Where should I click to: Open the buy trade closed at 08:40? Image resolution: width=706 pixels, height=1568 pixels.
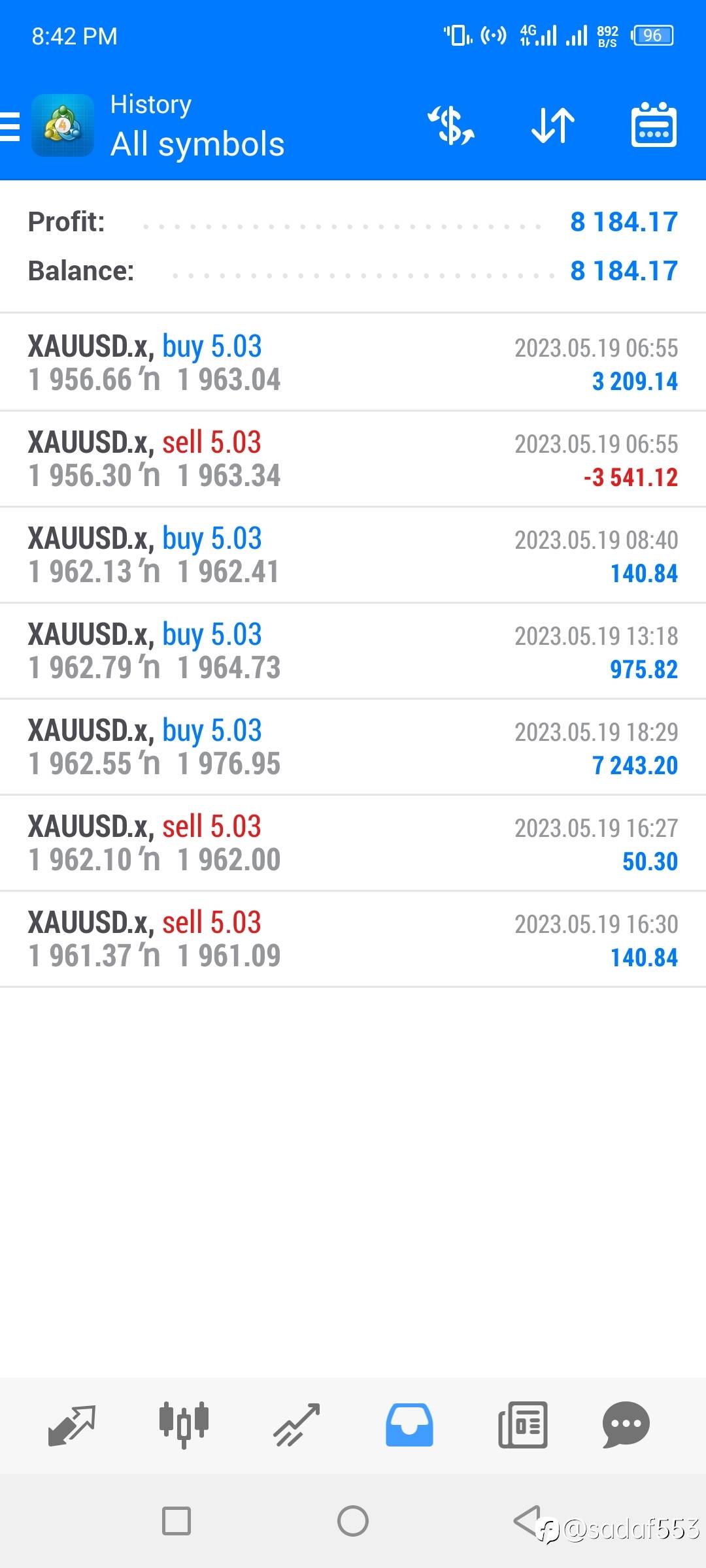353,555
